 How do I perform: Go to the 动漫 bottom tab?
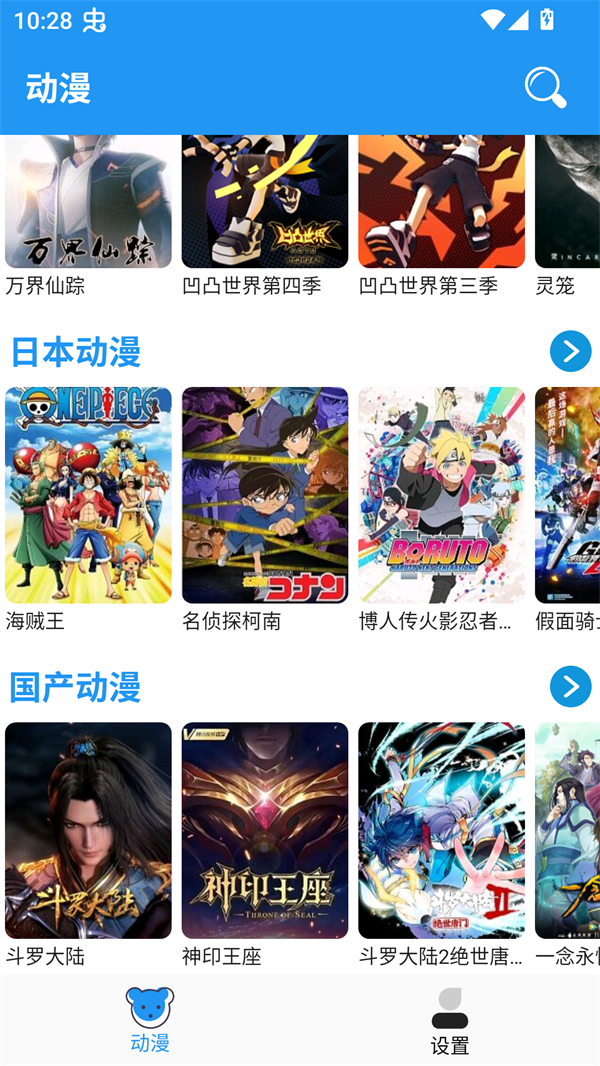coord(150,1020)
